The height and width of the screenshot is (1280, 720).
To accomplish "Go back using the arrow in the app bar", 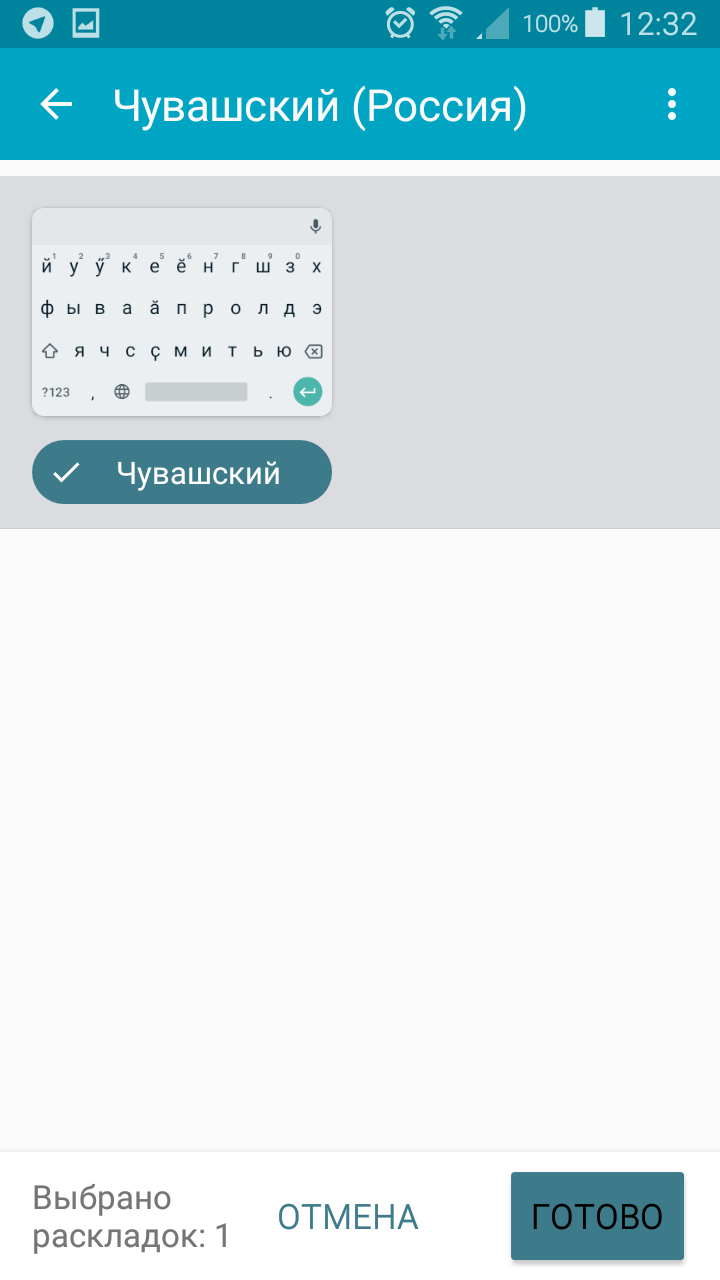I will click(x=56, y=104).
